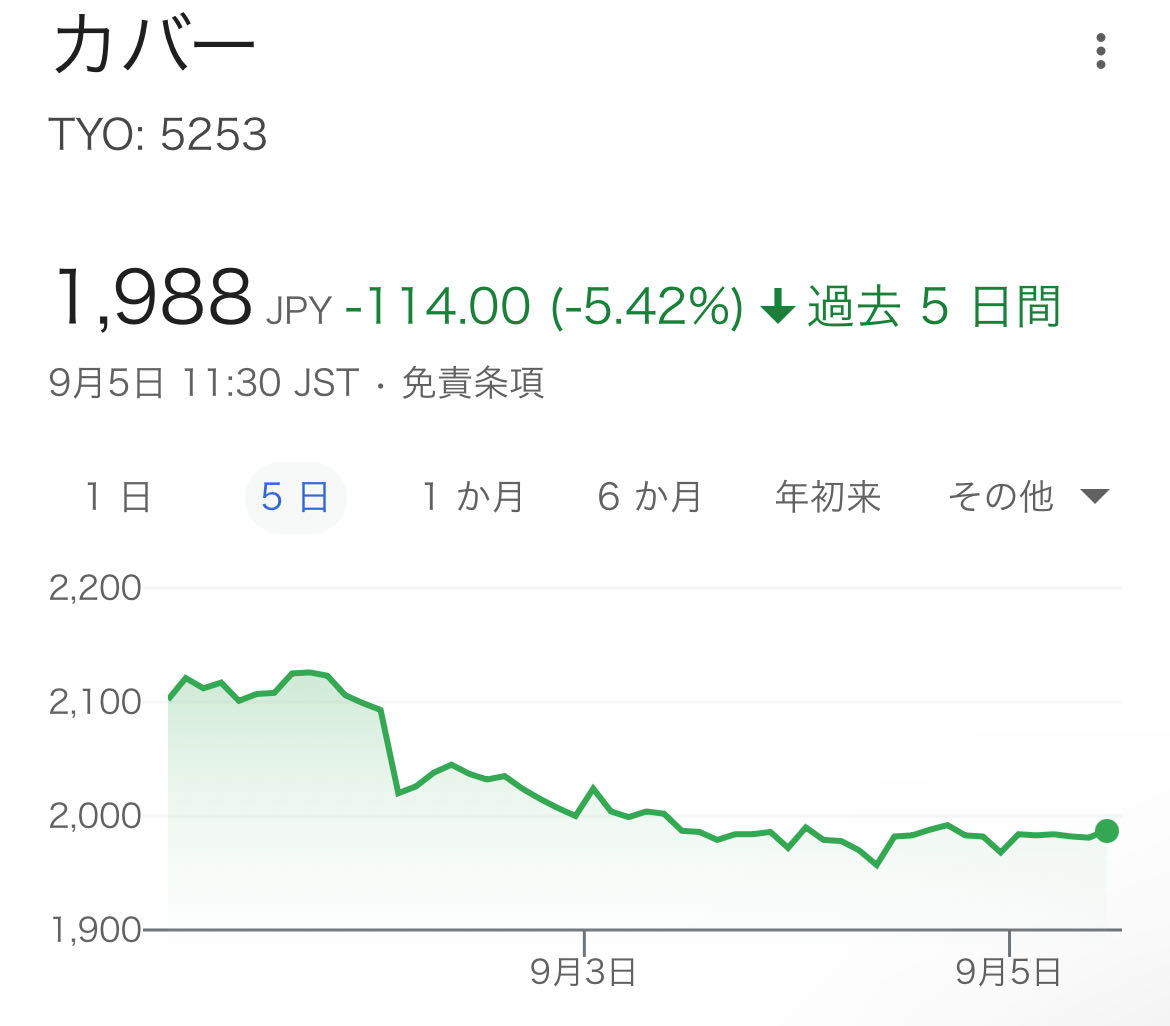Show the 1 か月 chart
The image size is (1170, 1026).
473,497
